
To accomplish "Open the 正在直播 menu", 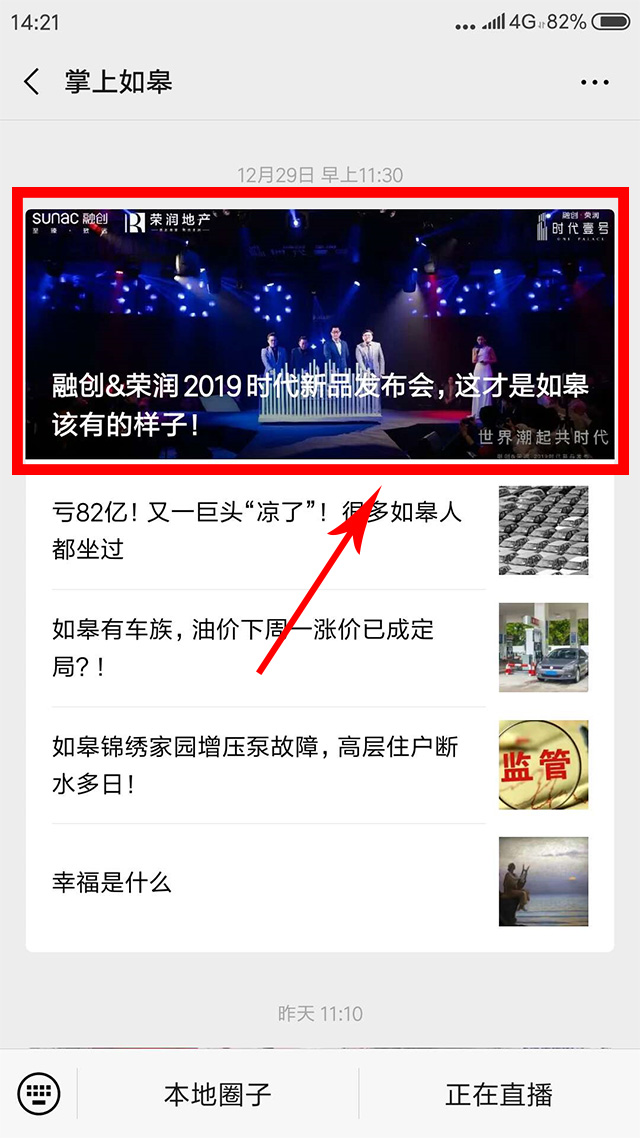I will click(x=499, y=1094).
